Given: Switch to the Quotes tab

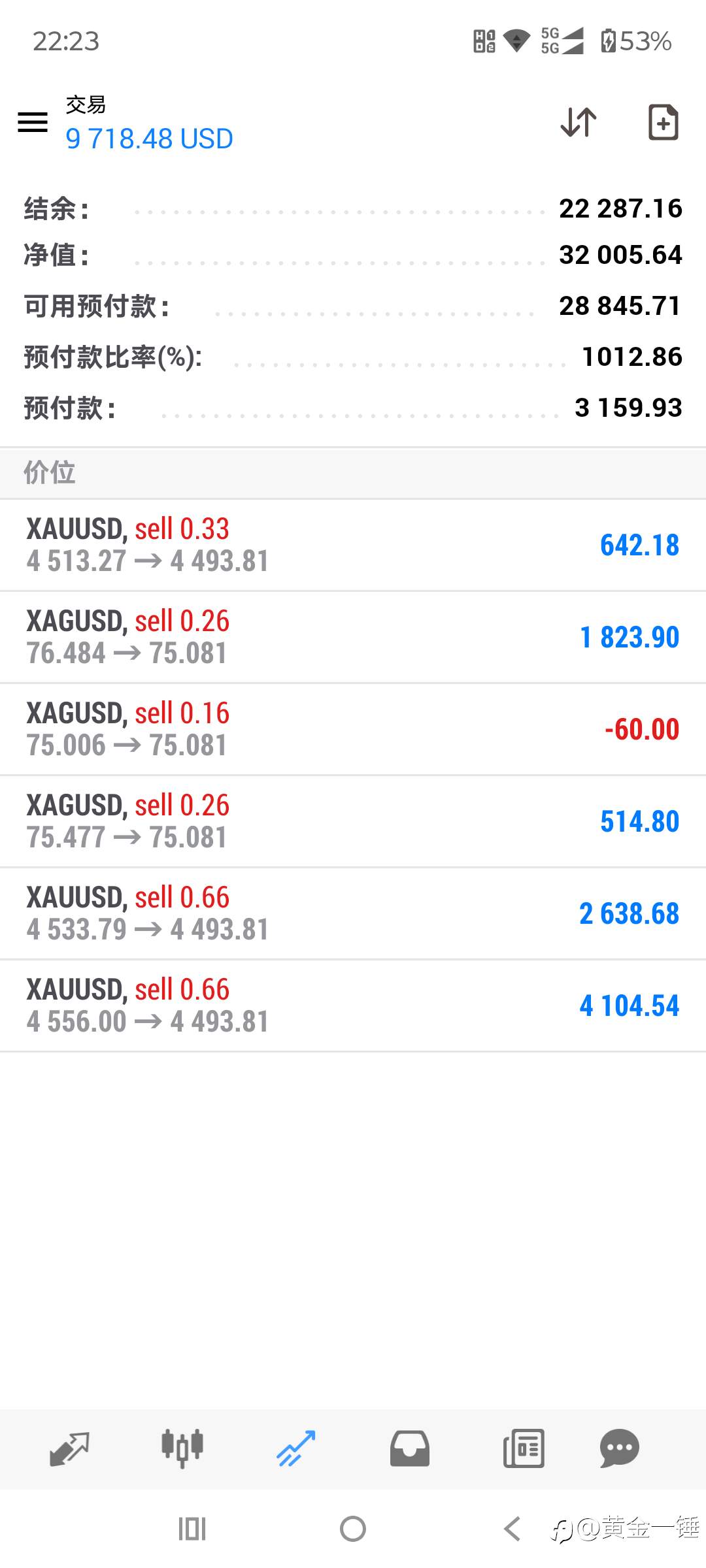Looking at the screenshot, I should click(x=69, y=1449).
